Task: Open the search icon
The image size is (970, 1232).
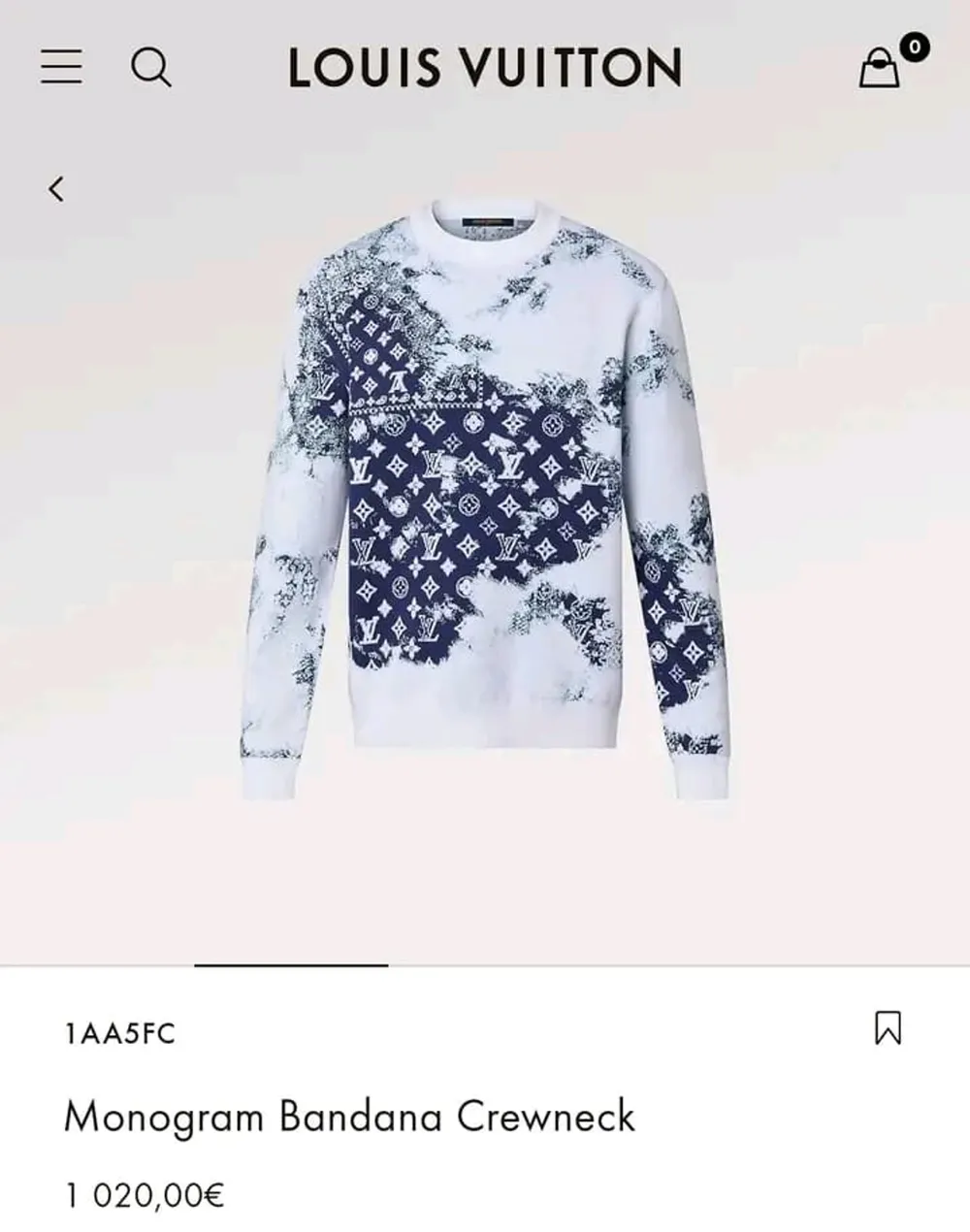Action: click(x=150, y=68)
